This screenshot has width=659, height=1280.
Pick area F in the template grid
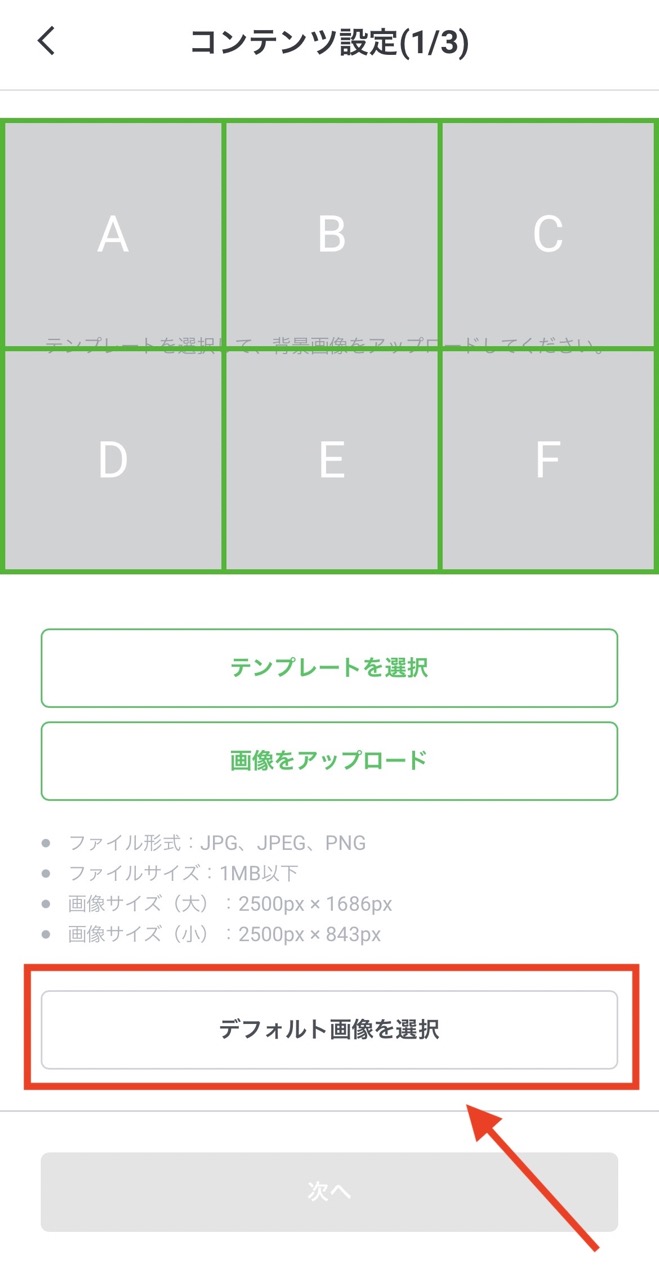(x=548, y=460)
